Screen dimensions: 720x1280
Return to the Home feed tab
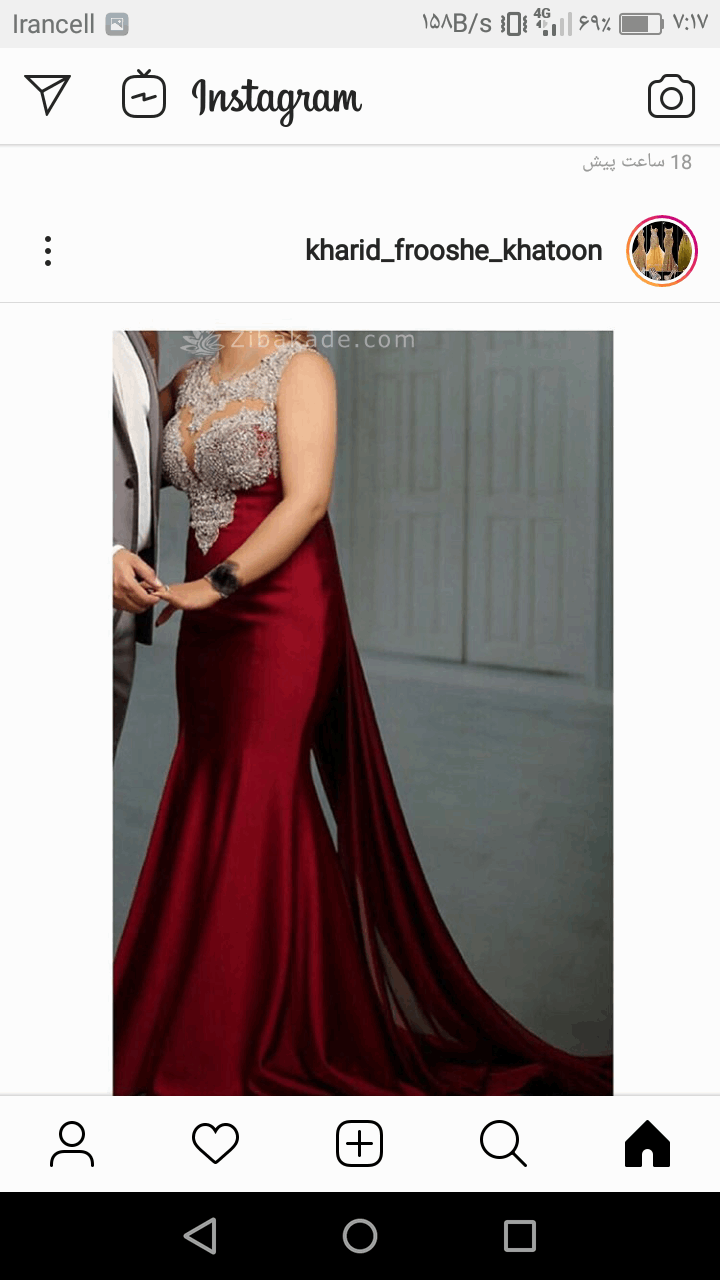pos(647,1144)
